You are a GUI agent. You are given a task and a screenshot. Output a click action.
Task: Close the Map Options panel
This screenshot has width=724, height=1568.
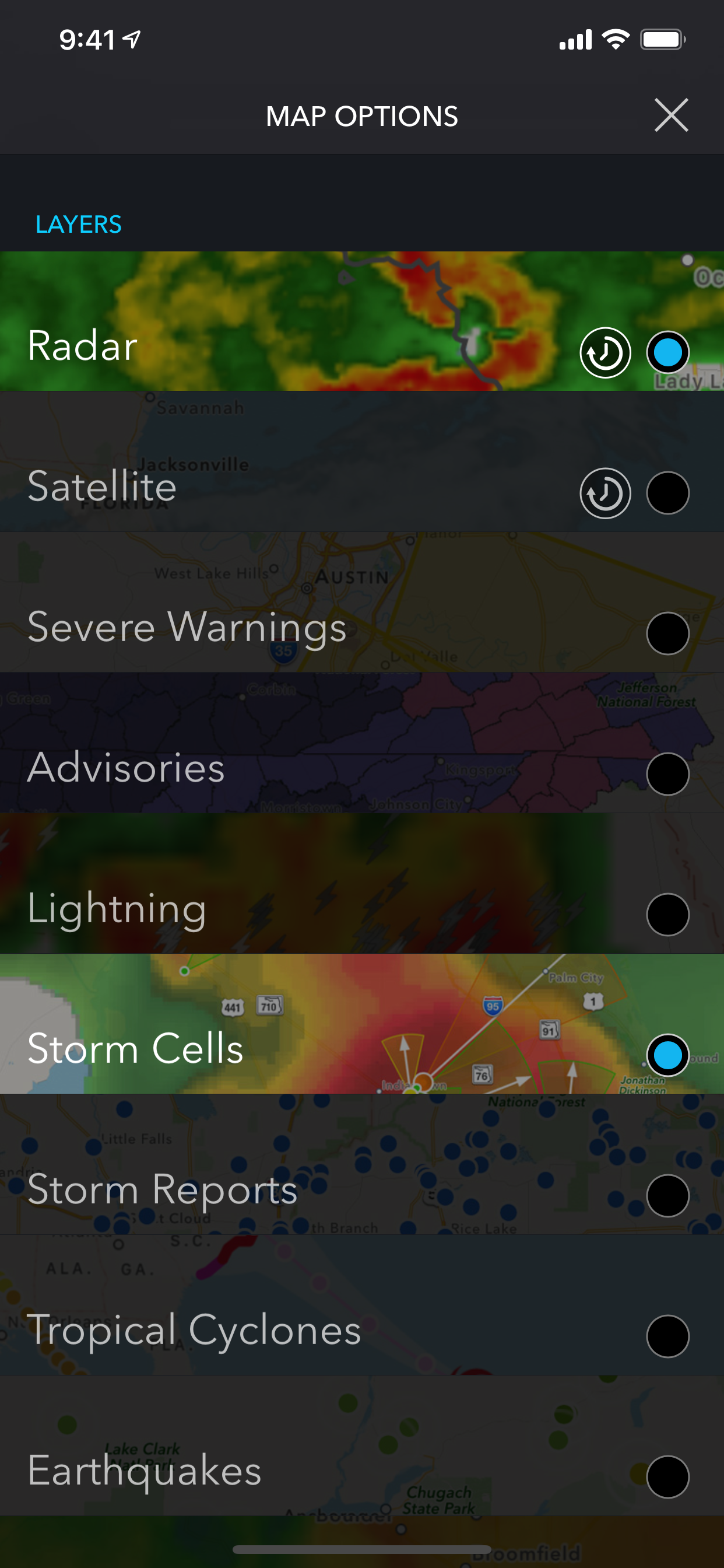point(670,116)
